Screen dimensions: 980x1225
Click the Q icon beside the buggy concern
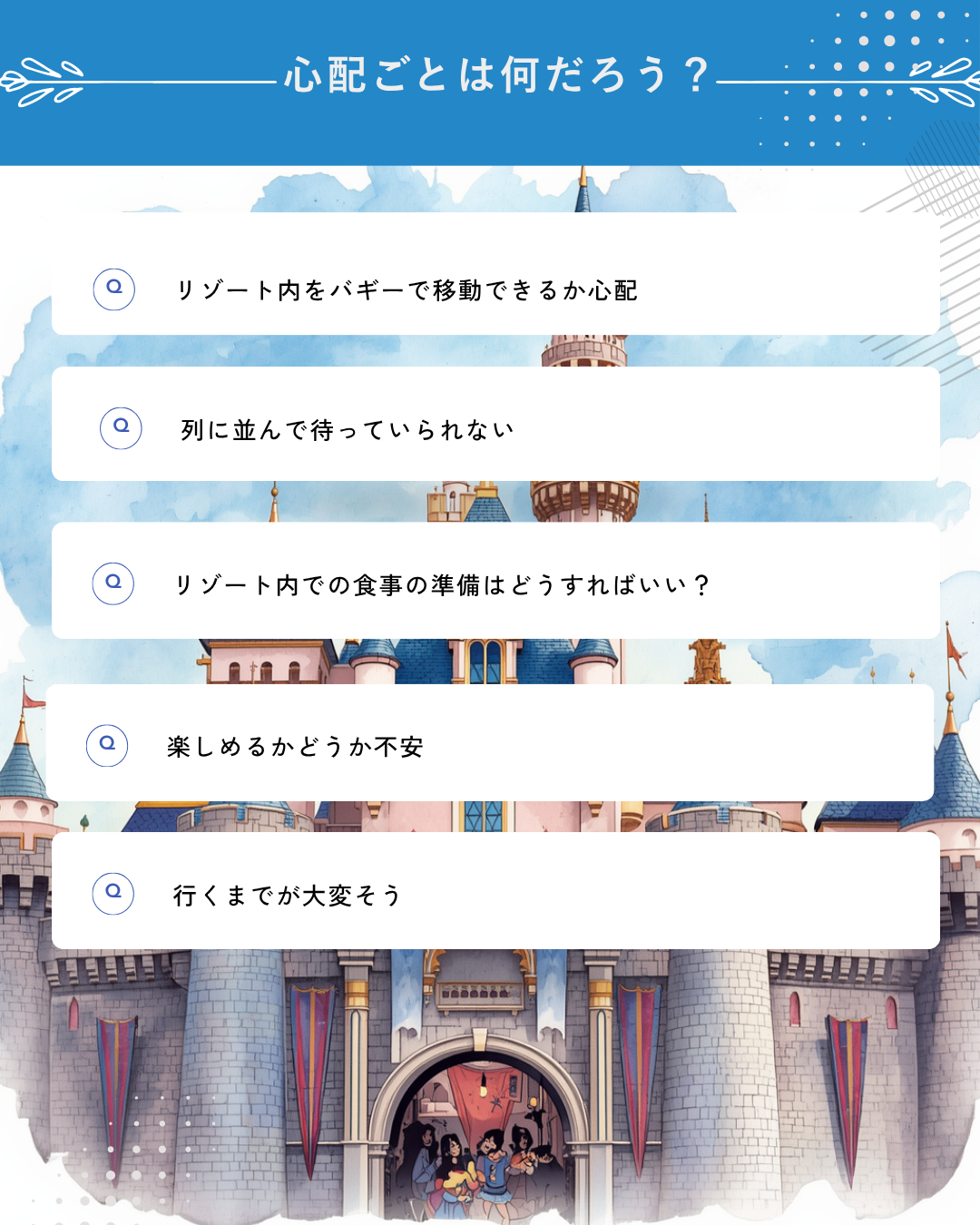click(x=114, y=290)
